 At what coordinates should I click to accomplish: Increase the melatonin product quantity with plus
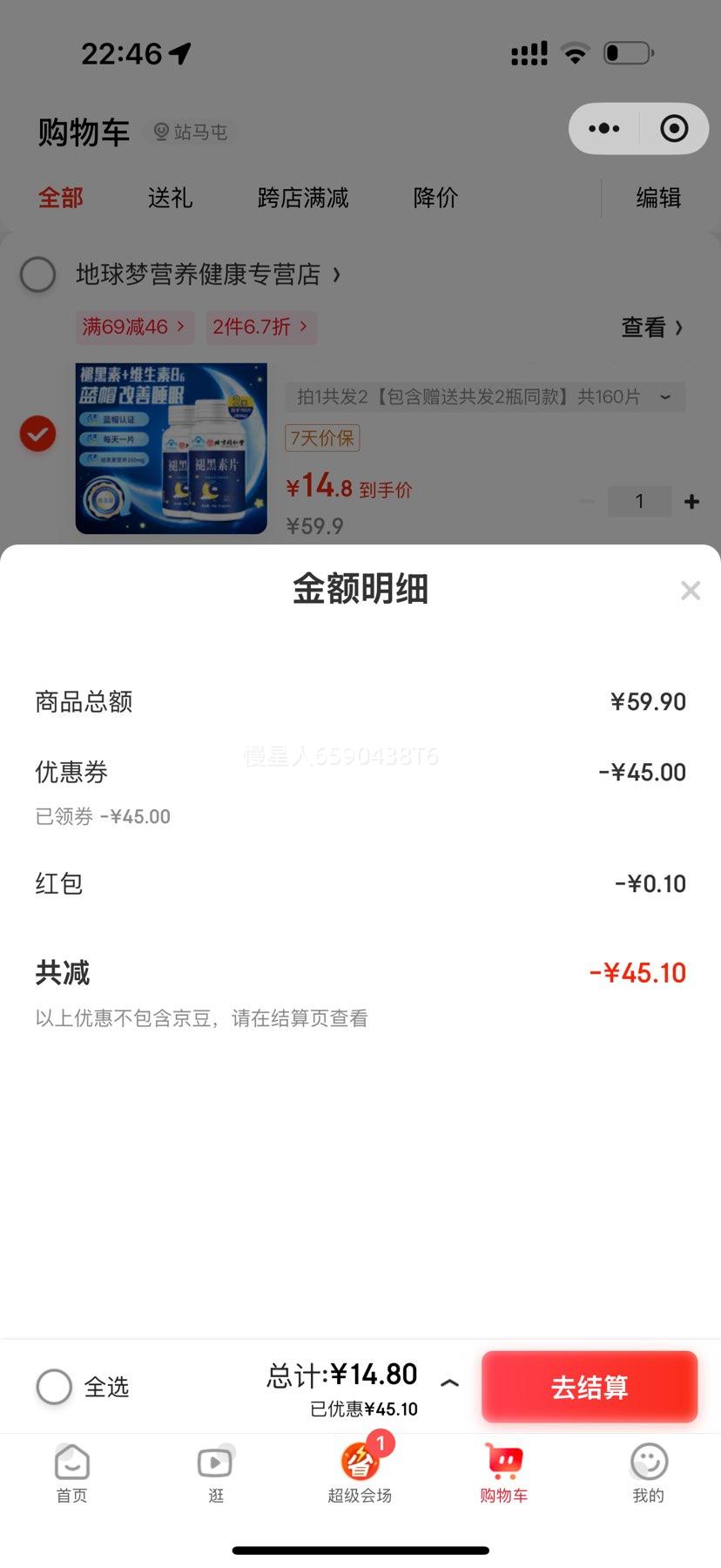691,502
